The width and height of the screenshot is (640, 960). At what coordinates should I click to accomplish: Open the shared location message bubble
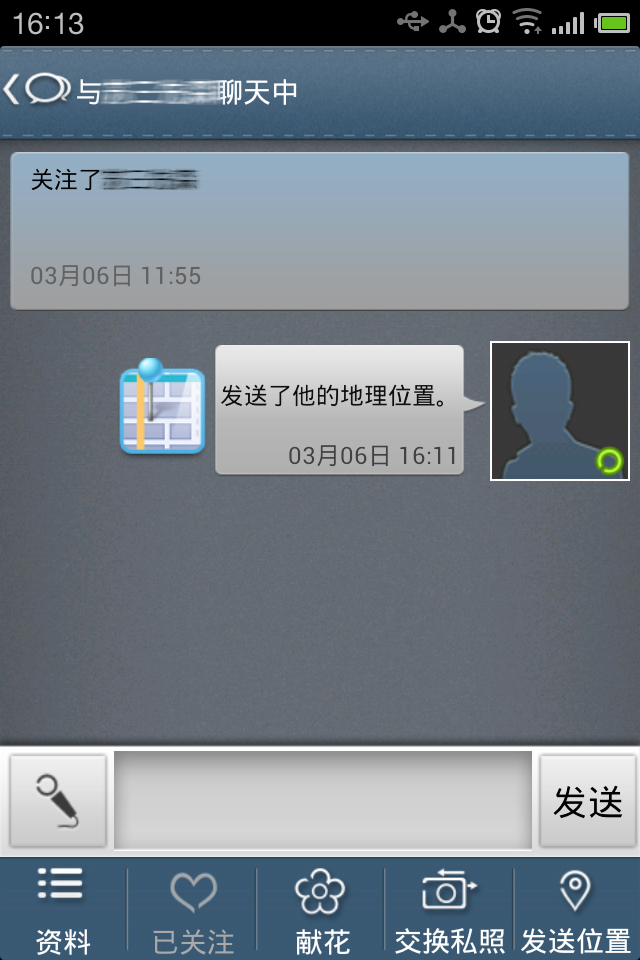pyautogui.click(x=339, y=409)
